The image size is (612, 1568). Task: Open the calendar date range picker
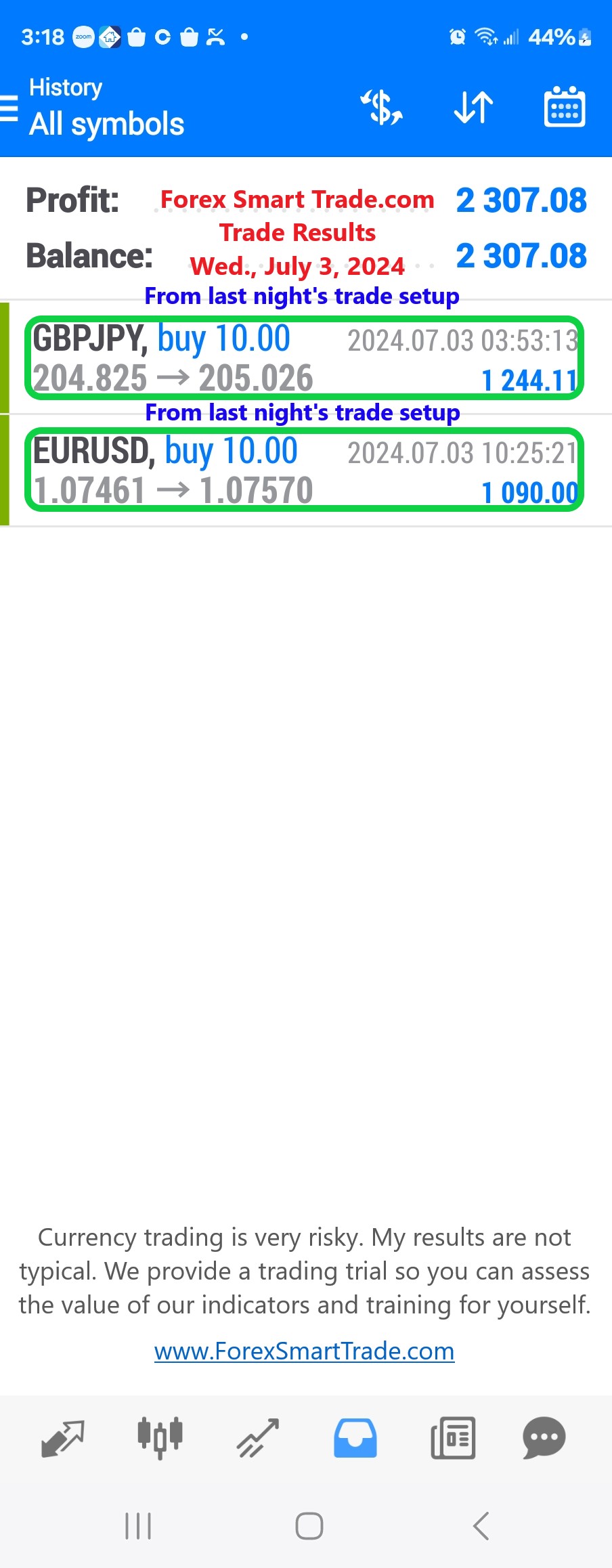click(565, 108)
